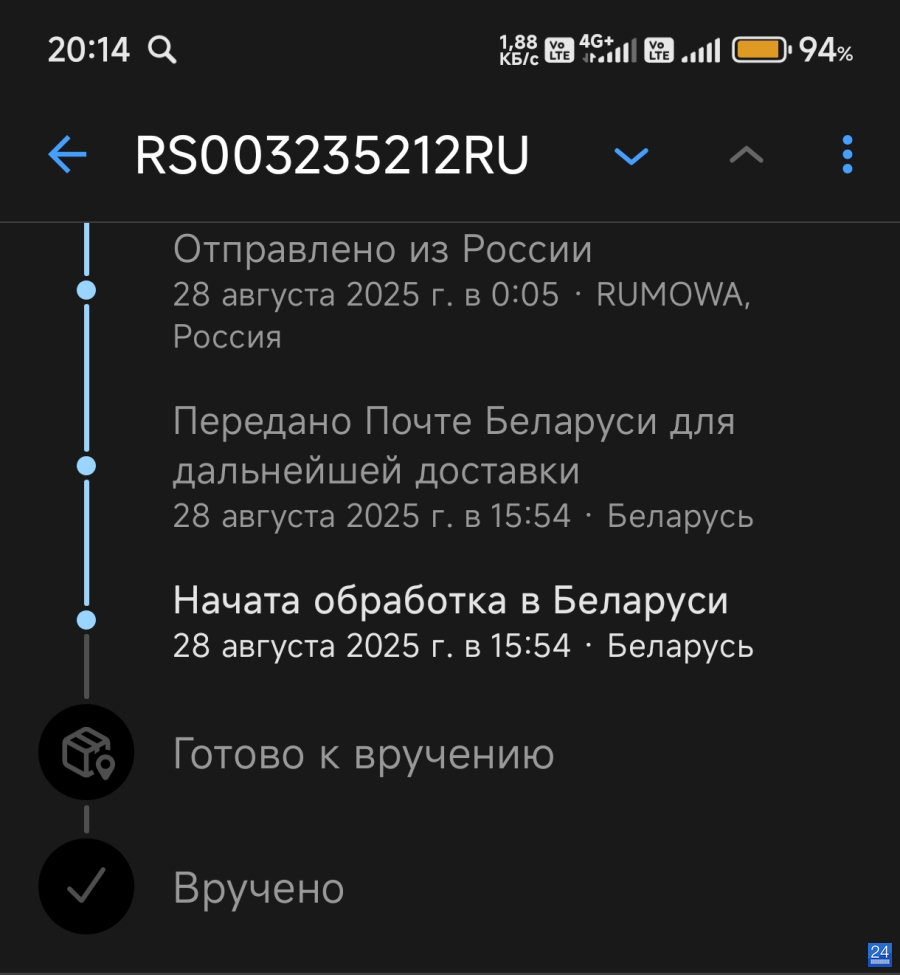Screen dimensions: 900x975
Task: Open the three-dot overflow menu
Action: coord(847,155)
